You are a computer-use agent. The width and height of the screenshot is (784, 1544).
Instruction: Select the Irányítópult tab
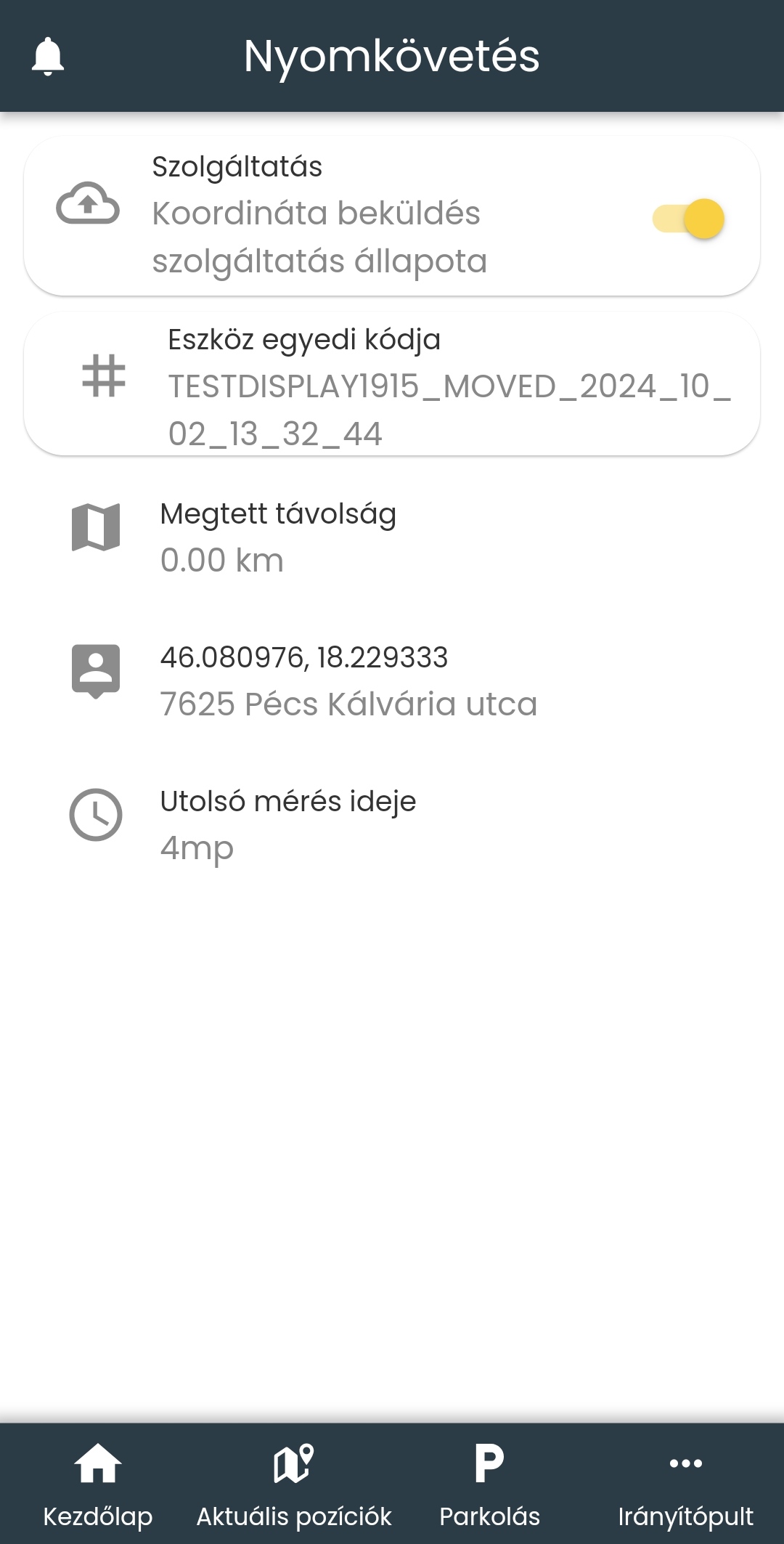pos(685,1484)
